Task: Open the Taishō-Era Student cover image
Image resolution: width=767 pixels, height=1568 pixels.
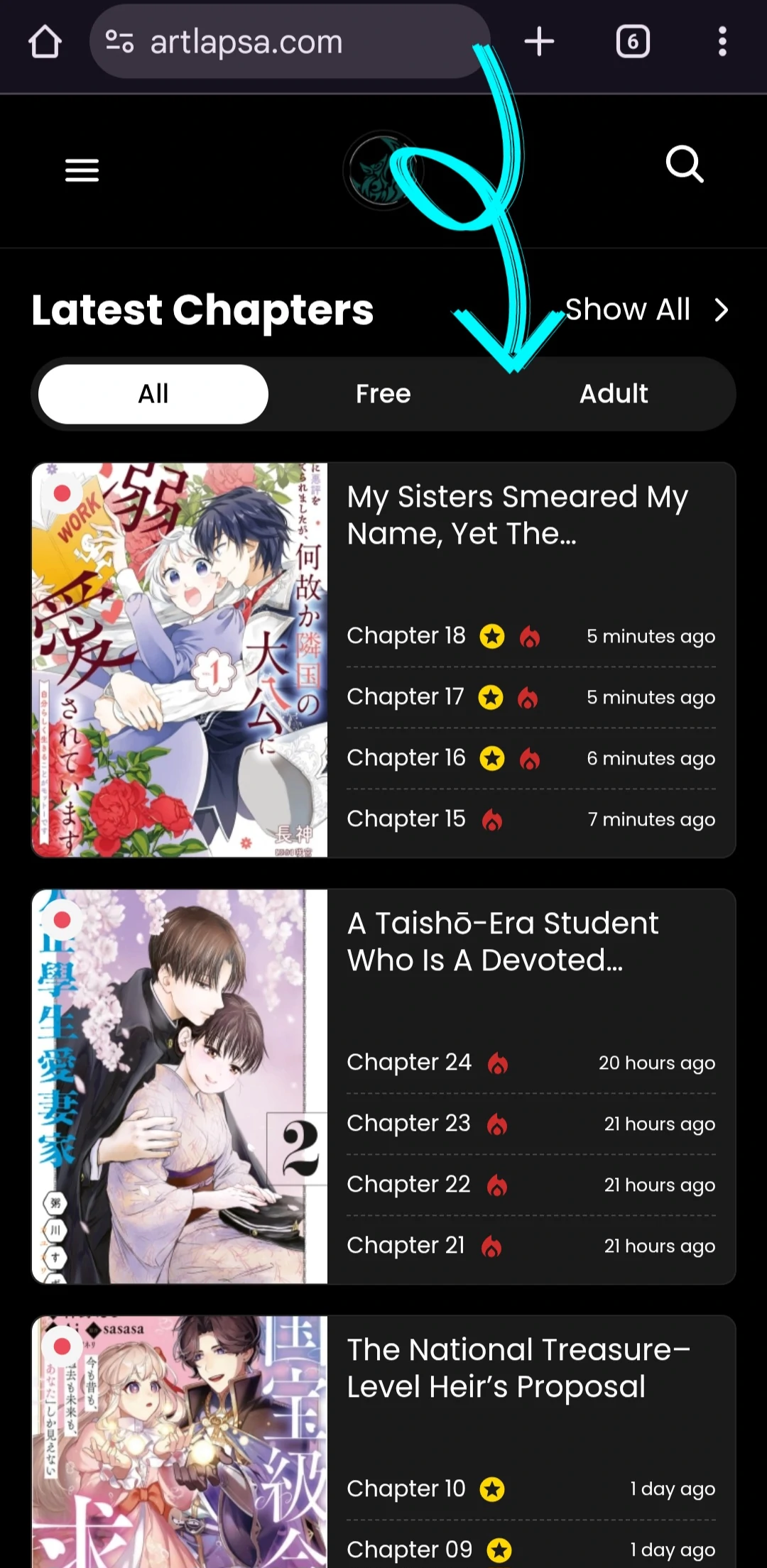Action: (x=180, y=1086)
